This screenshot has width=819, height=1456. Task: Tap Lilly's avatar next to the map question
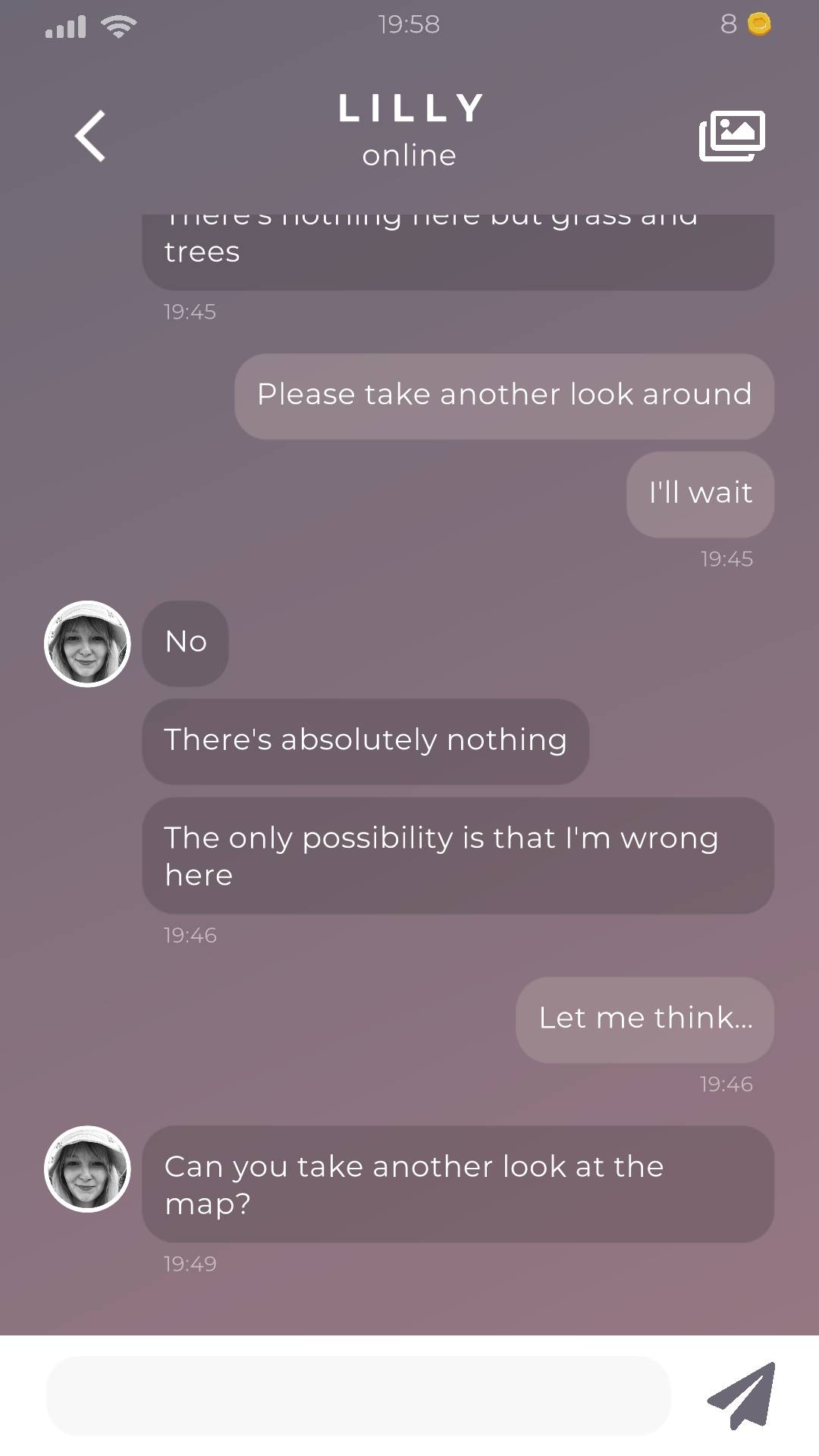(88, 1169)
